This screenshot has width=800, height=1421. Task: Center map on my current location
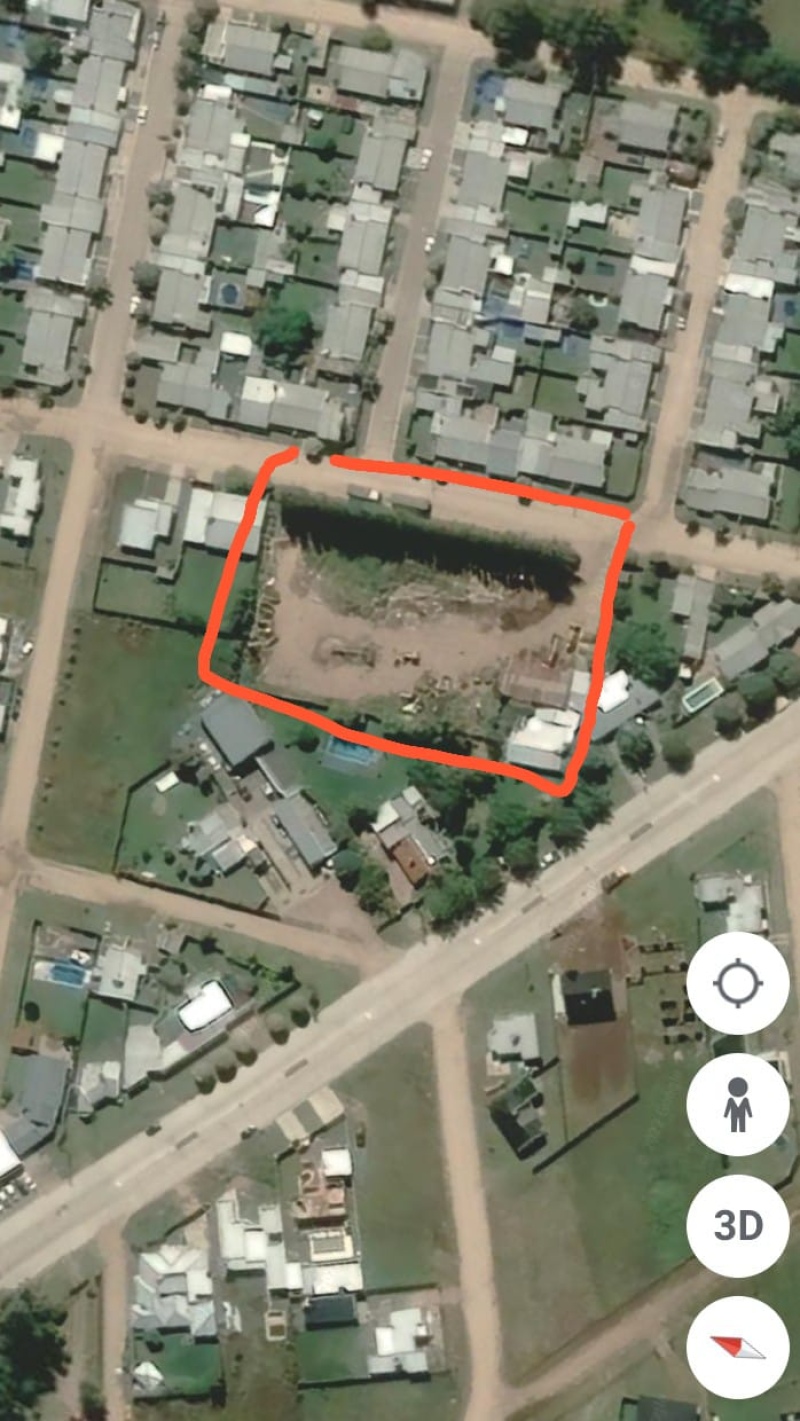pyautogui.click(x=738, y=983)
